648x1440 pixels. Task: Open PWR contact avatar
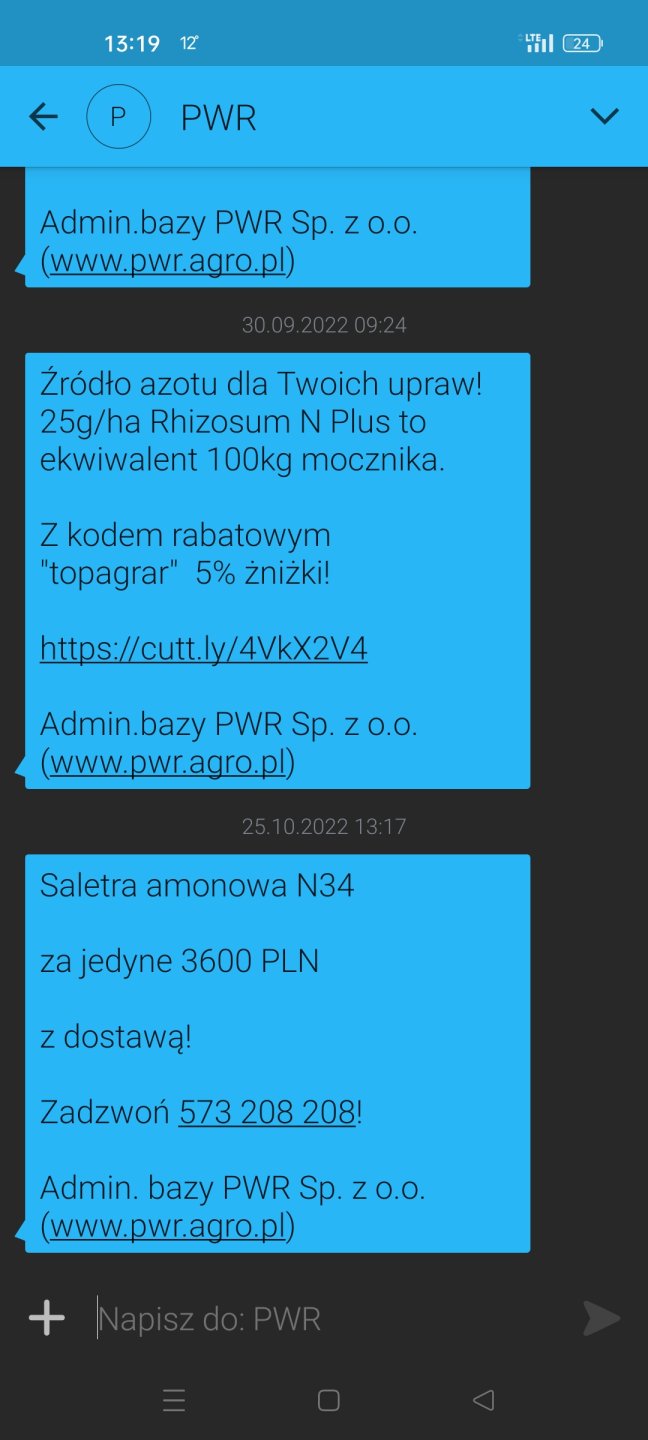[118, 117]
